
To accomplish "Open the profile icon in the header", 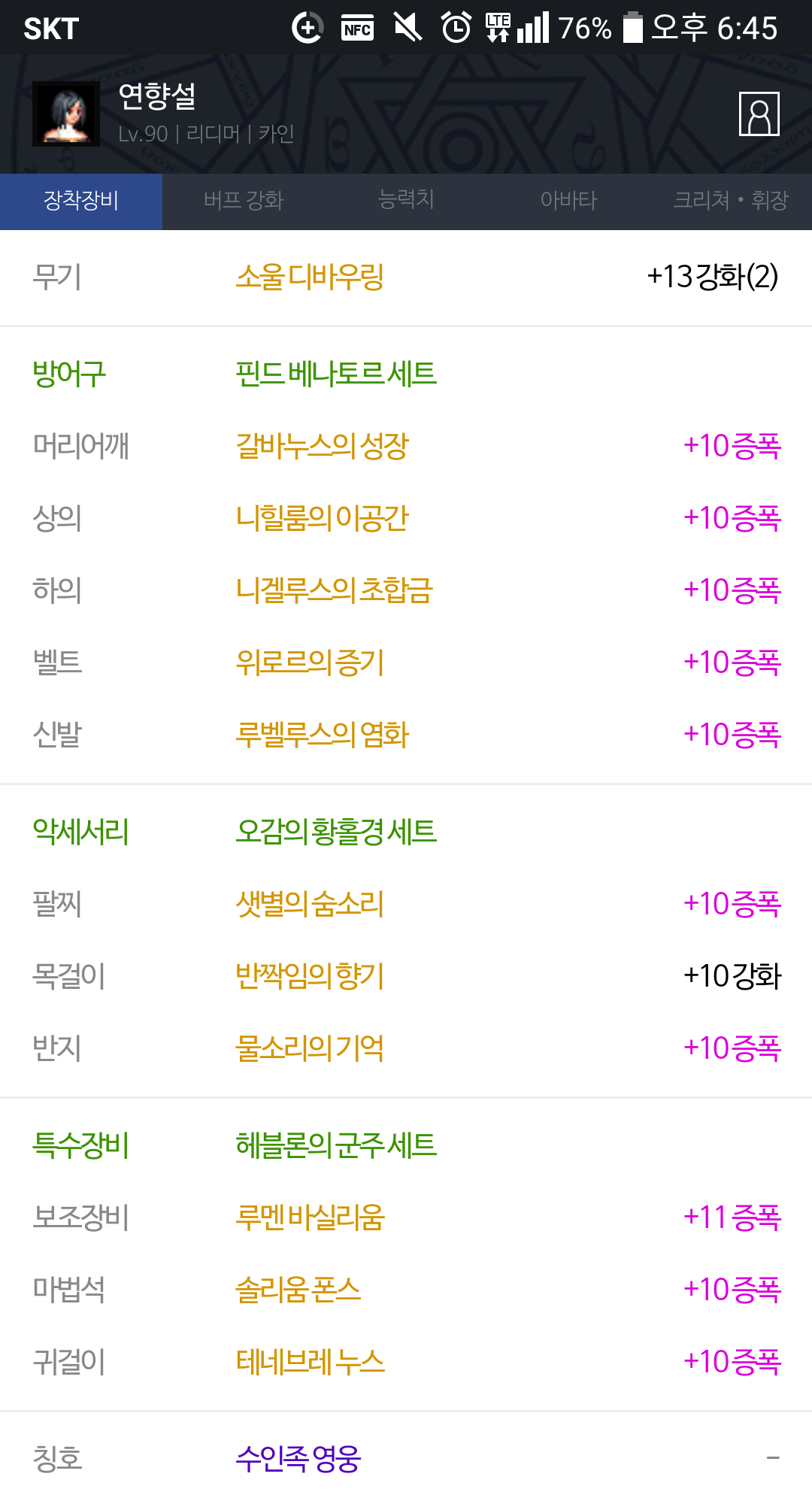I will [759, 114].
